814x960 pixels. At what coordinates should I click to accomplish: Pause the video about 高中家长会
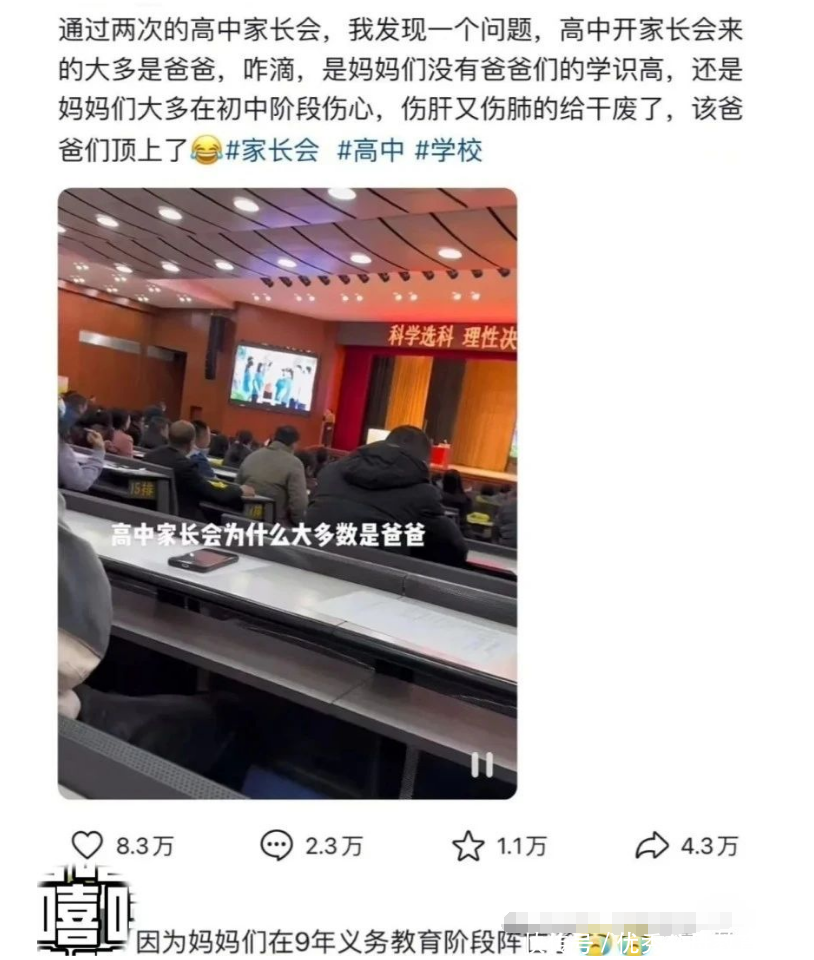(482, 765)
